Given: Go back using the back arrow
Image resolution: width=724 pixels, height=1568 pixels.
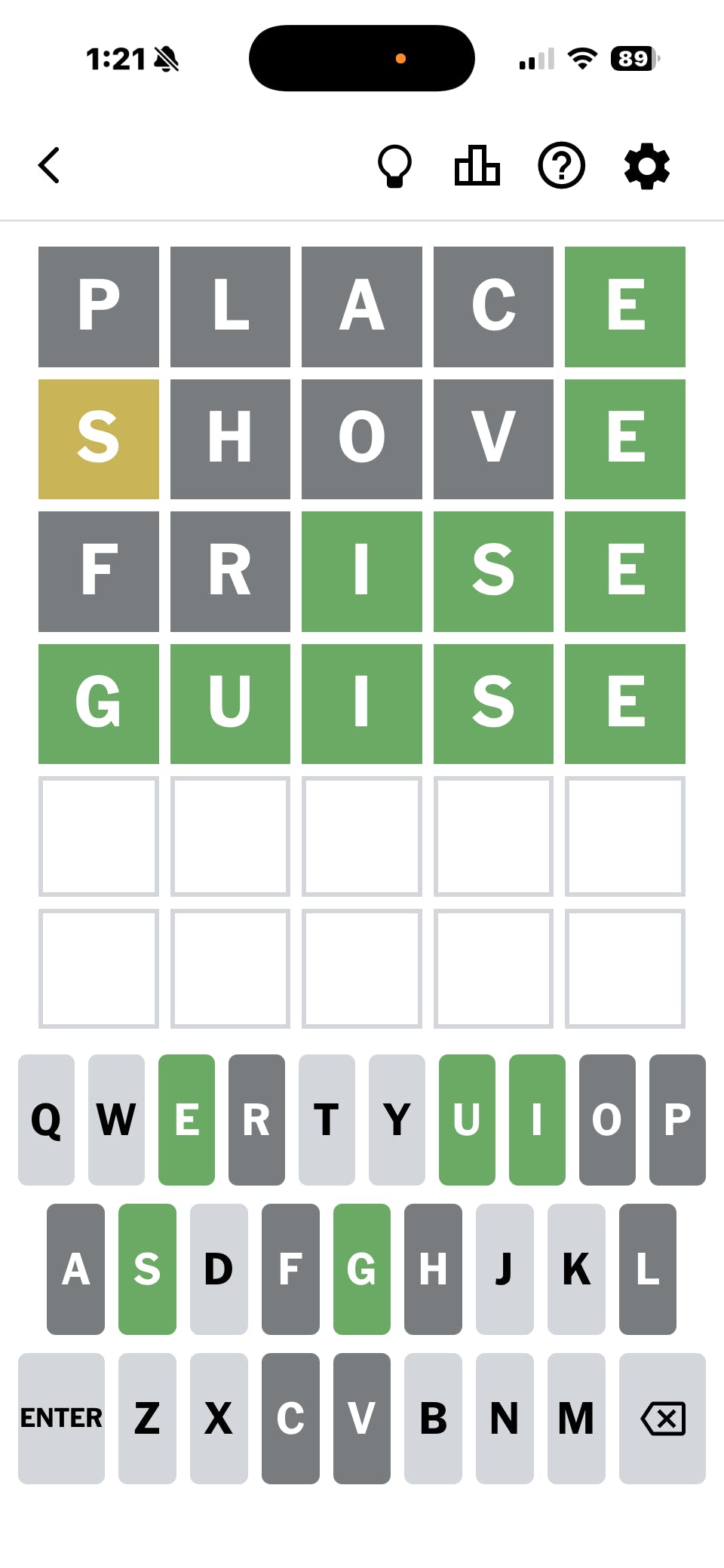Looking at the screenshot, I should [x=49, y=165].
